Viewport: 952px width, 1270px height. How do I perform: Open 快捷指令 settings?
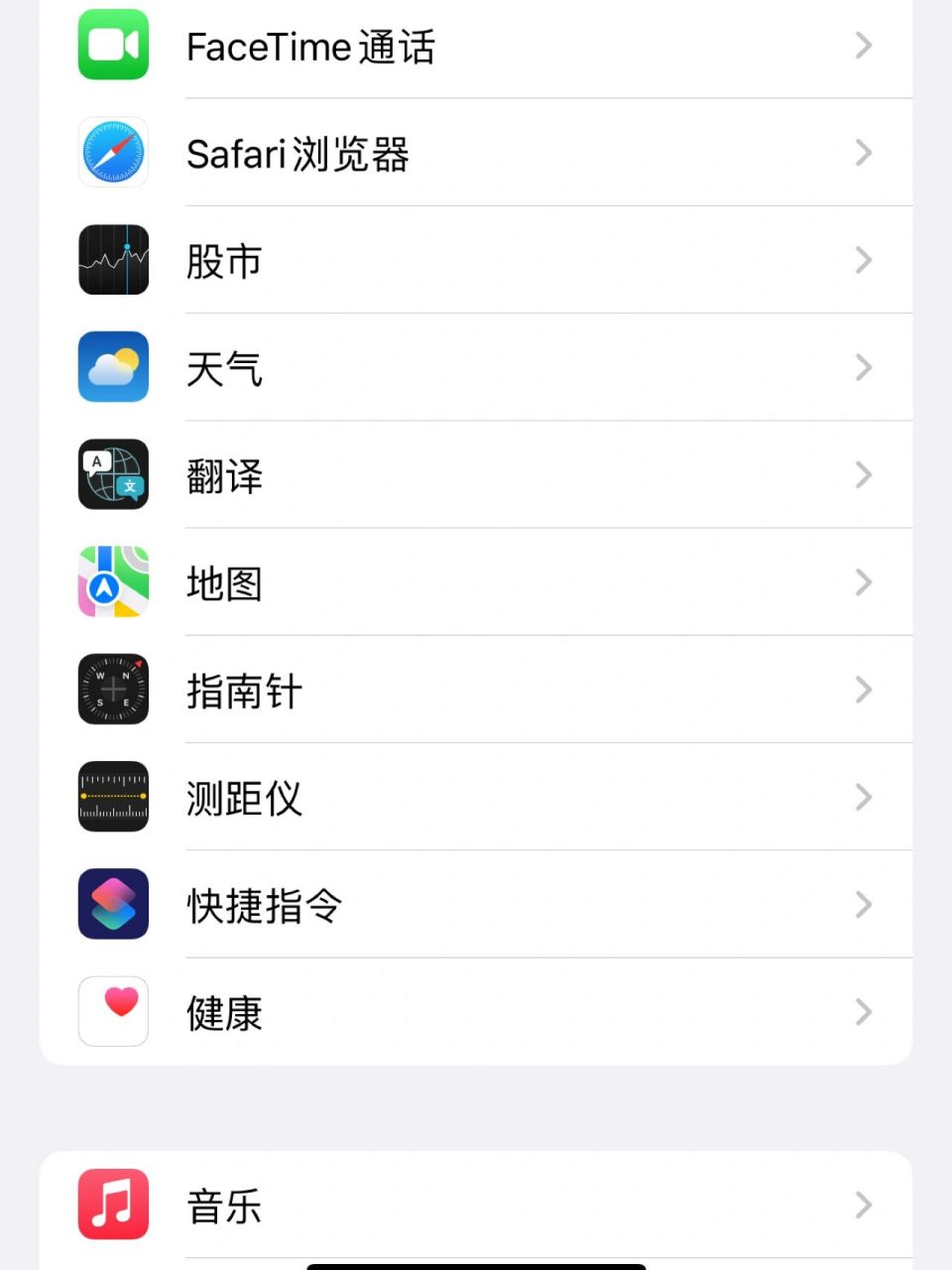[x=476, y=904]
